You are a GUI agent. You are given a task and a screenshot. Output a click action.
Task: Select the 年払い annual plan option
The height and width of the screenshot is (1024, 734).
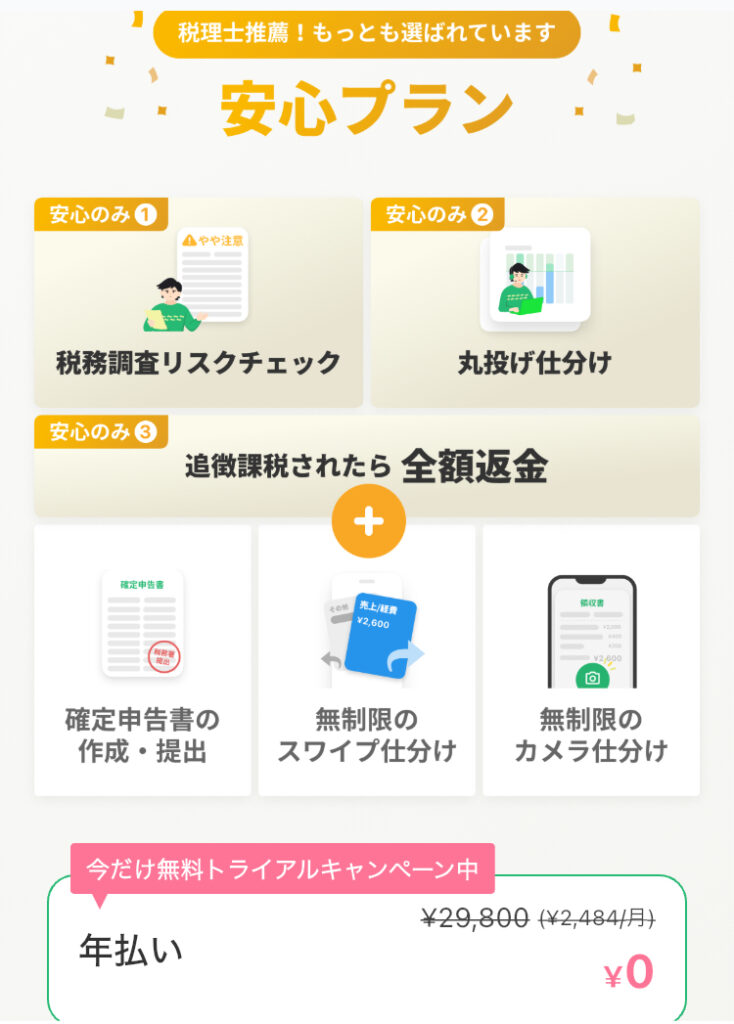click(366, 948)
